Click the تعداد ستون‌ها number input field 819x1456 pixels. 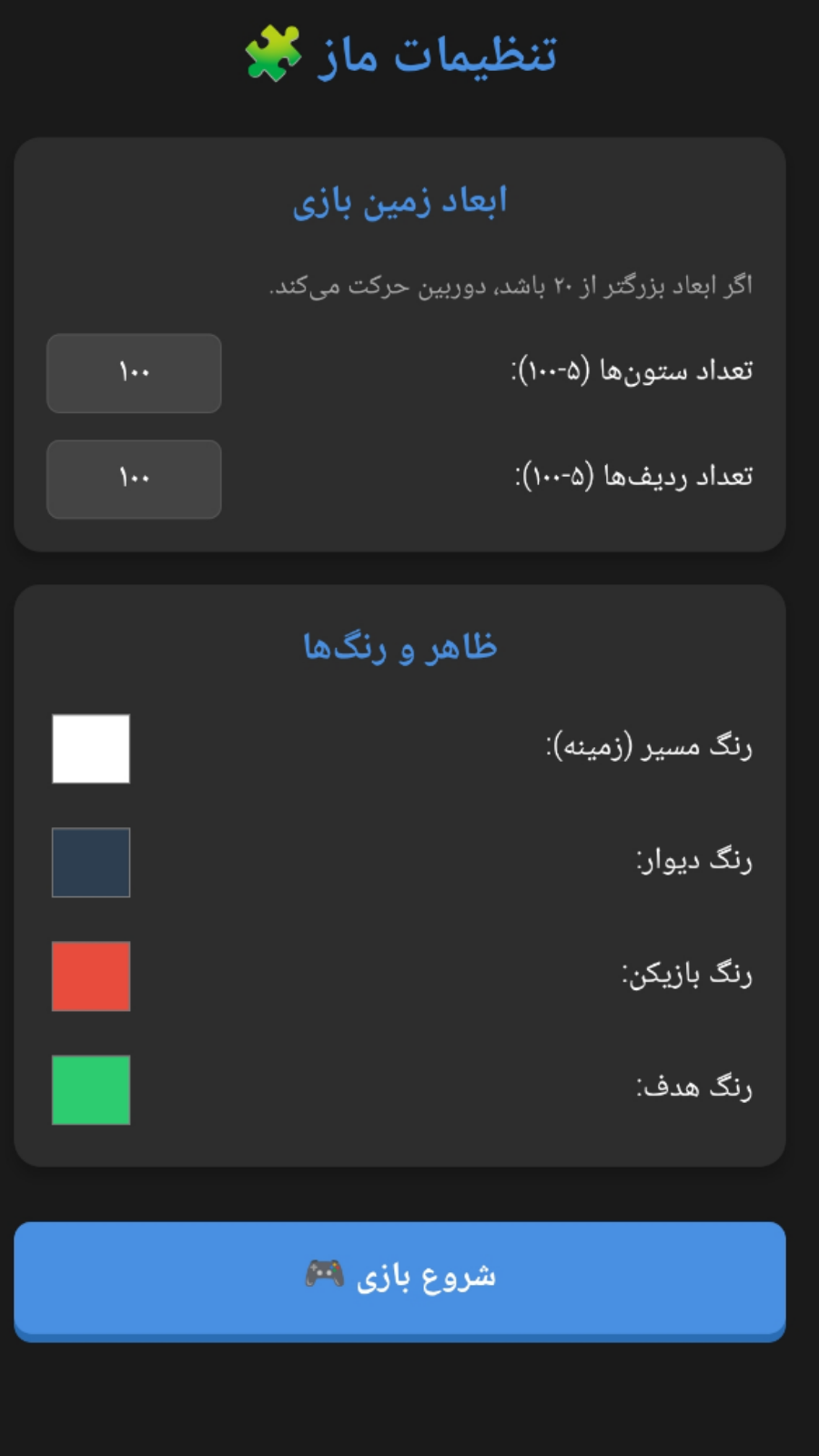[133, 374]
